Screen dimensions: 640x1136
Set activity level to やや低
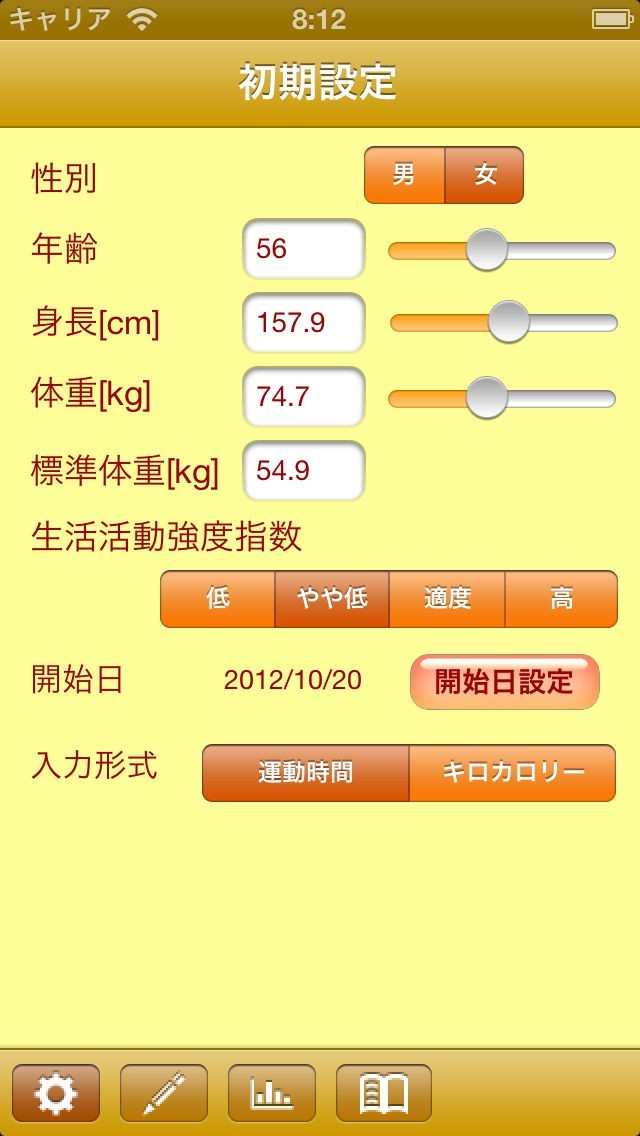332,599
